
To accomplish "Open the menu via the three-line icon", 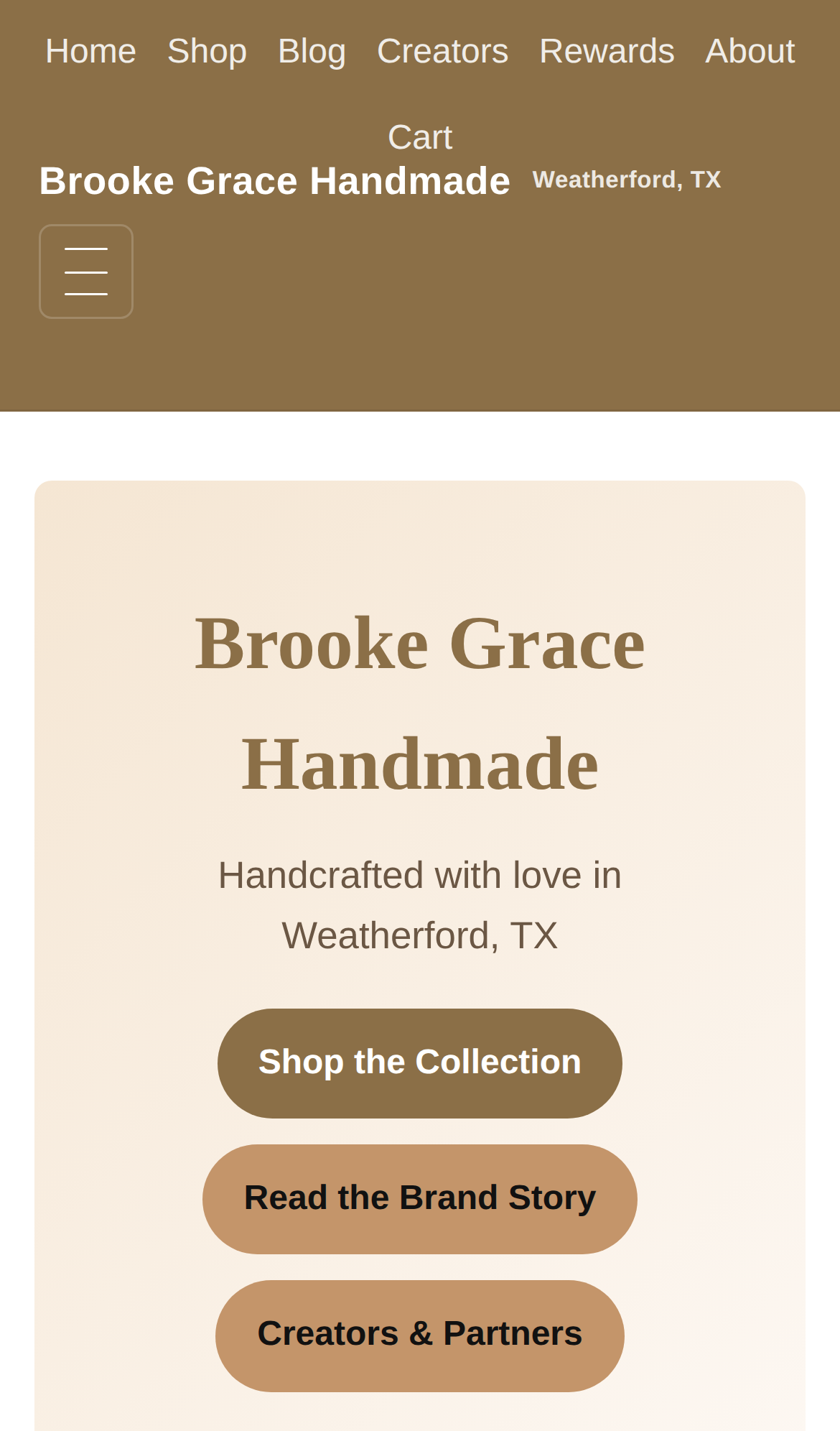I will pos(85,271).
